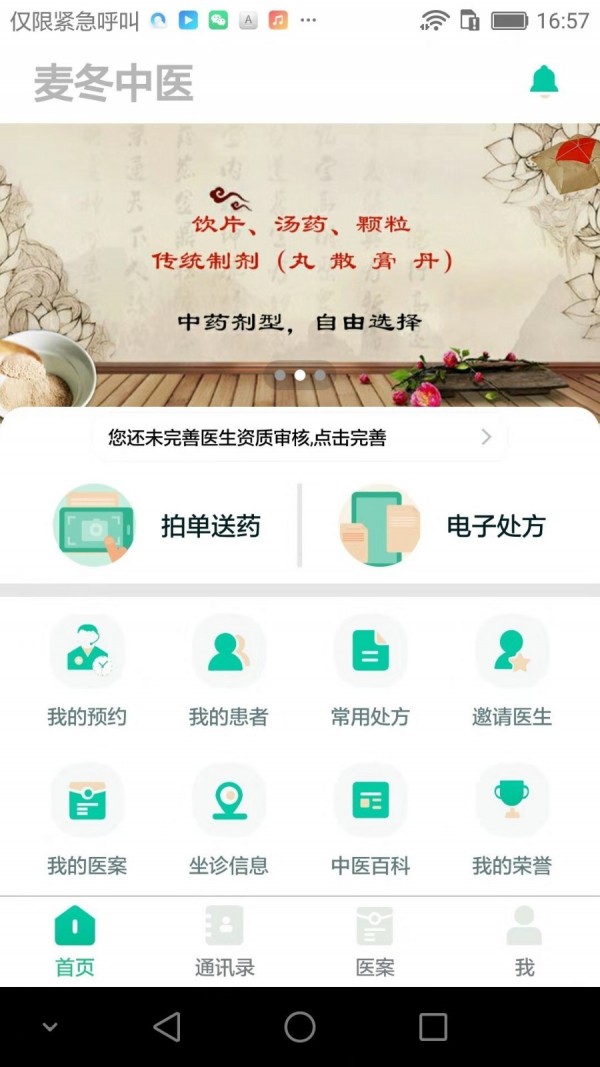Viewport: 600px width, 1067px height.
Task: Tap the system home button
Action: 300,1027
